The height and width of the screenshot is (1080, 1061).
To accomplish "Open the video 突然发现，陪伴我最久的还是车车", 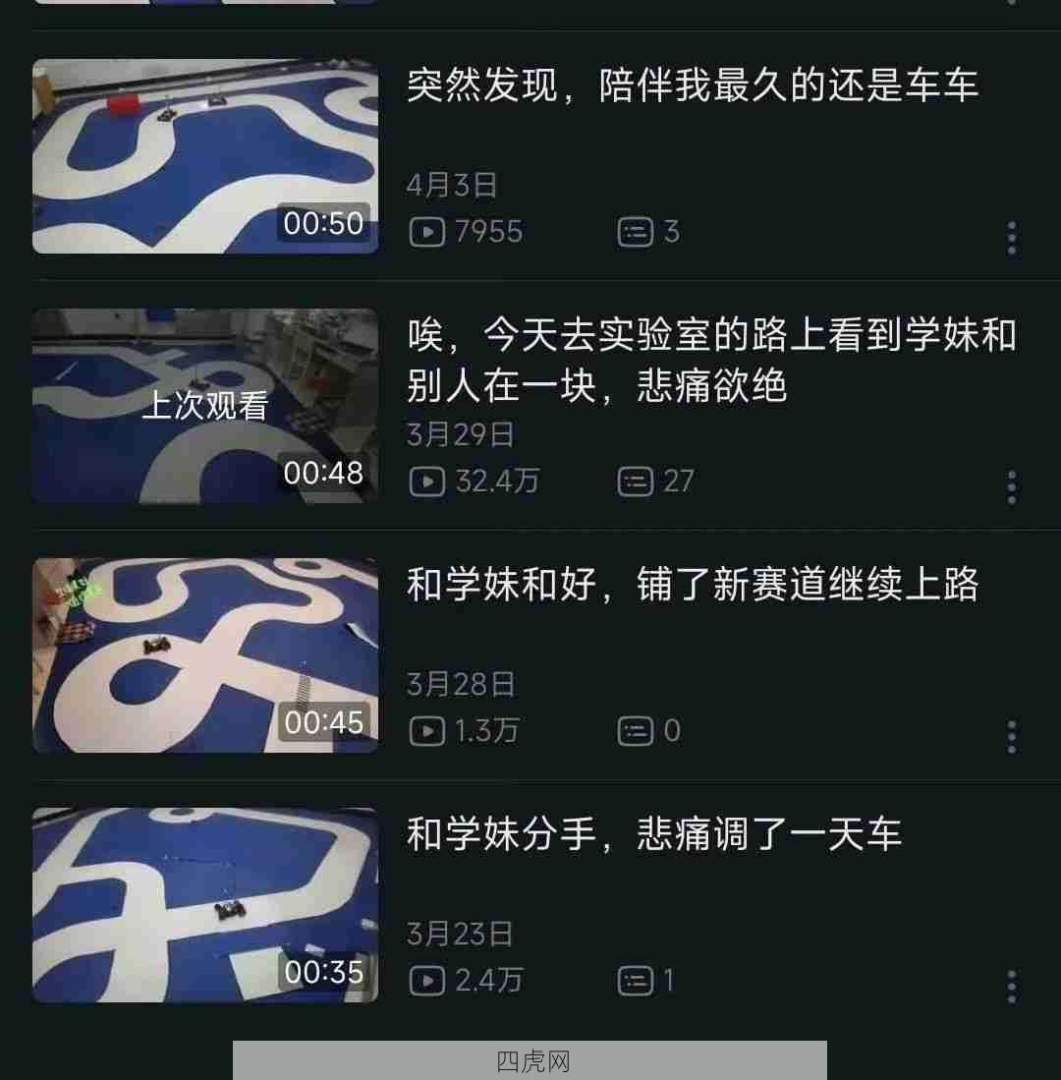I will (692, 87).
